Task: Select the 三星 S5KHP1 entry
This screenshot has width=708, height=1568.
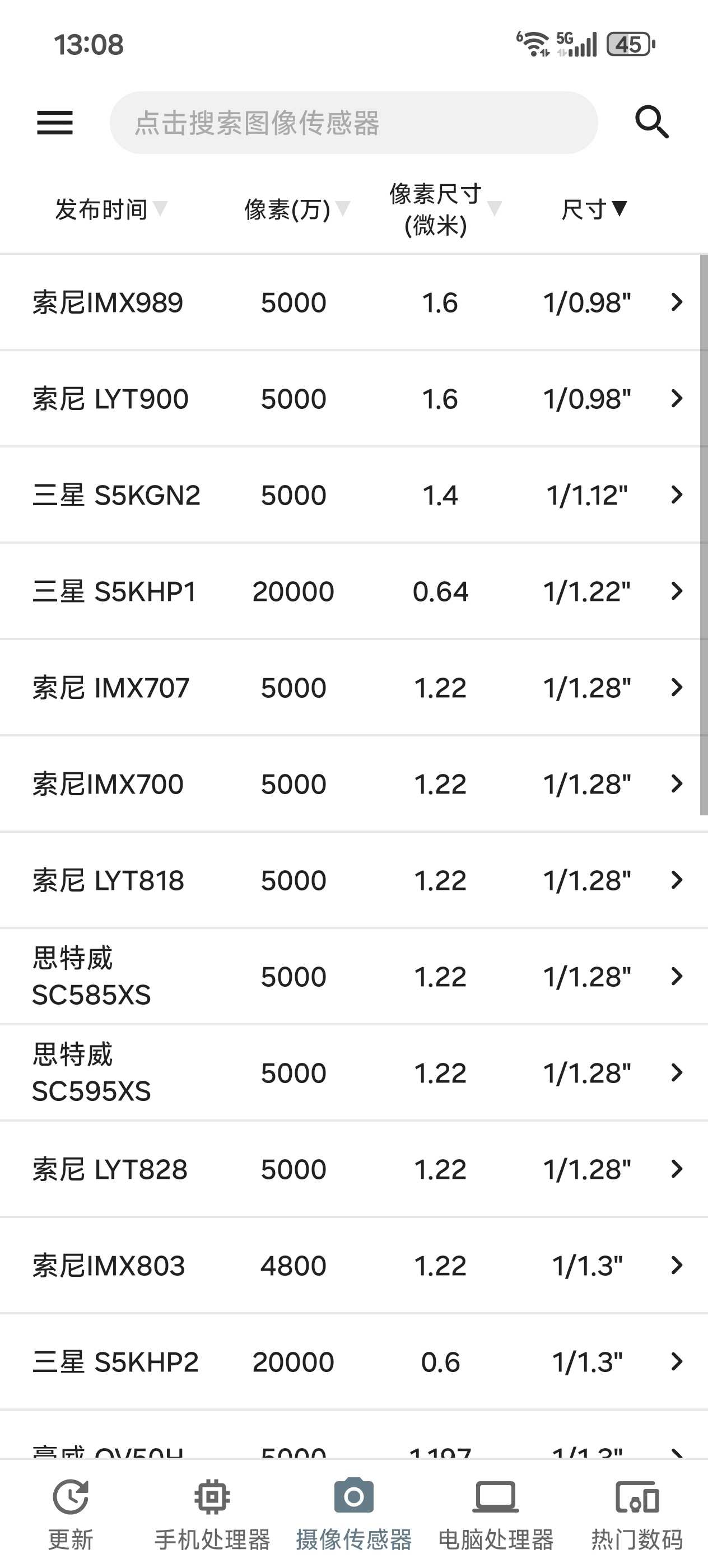Action: [353, 591]
